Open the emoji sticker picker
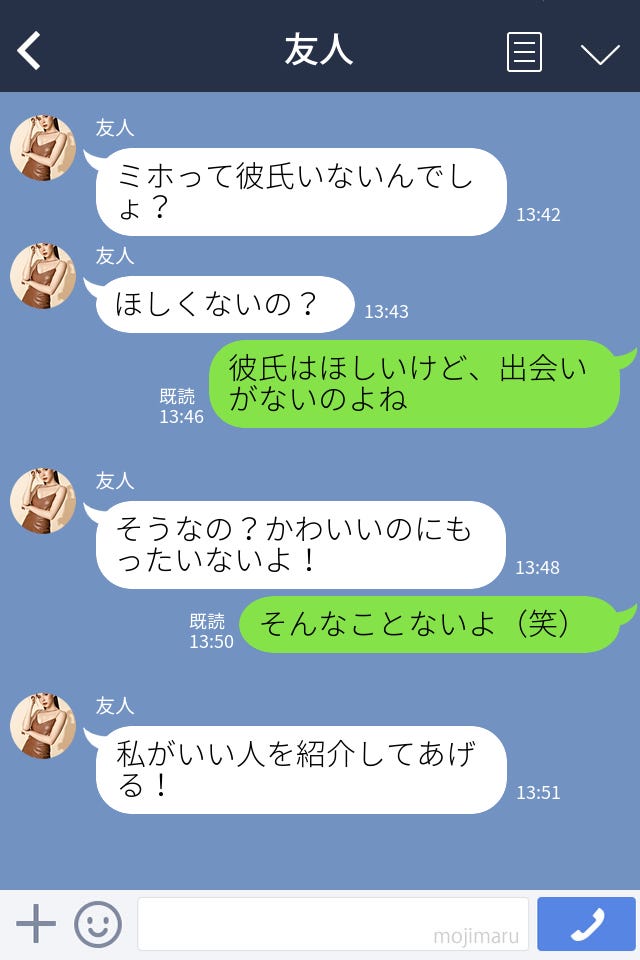 click(98, 923)
